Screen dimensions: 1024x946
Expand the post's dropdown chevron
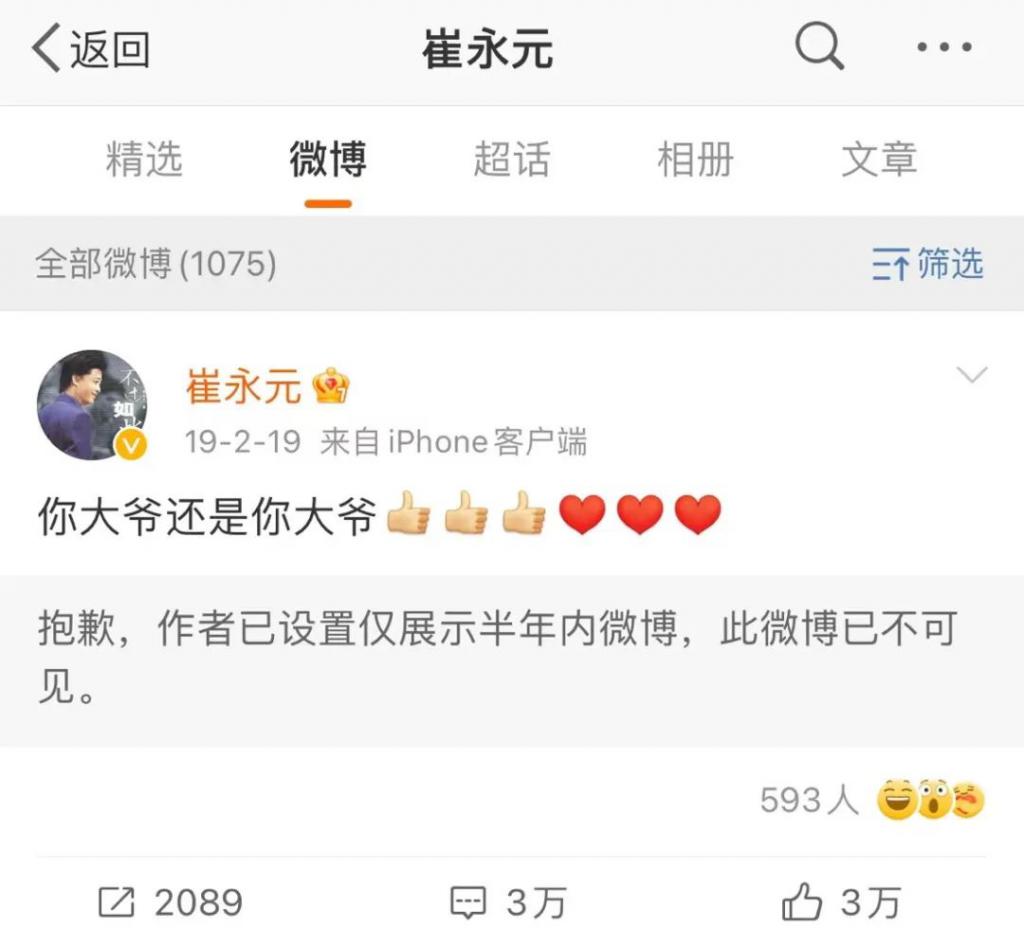tap(972, 376)
